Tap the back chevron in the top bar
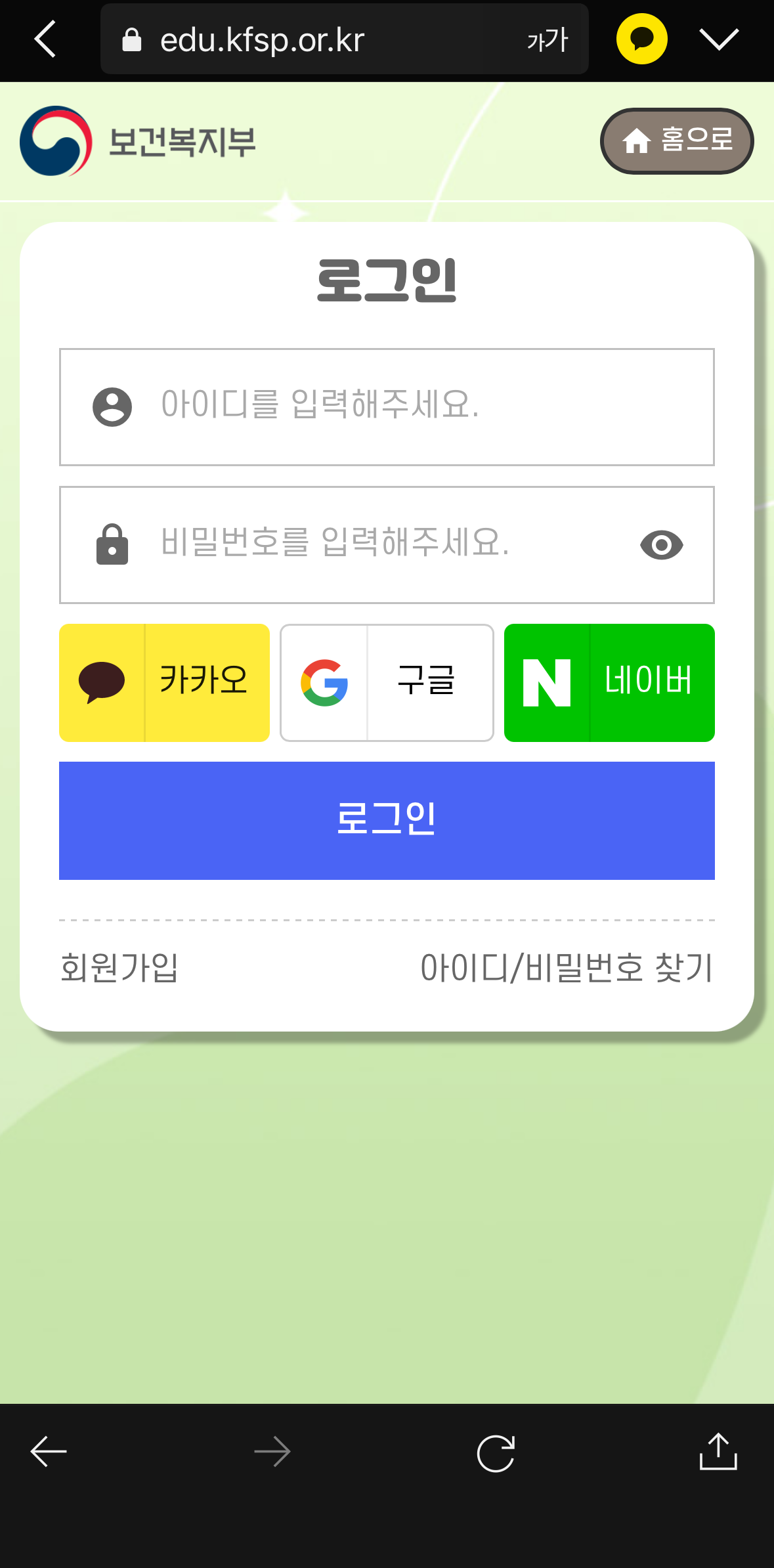This screenshot has width=774, height=1568. (45, 39)
